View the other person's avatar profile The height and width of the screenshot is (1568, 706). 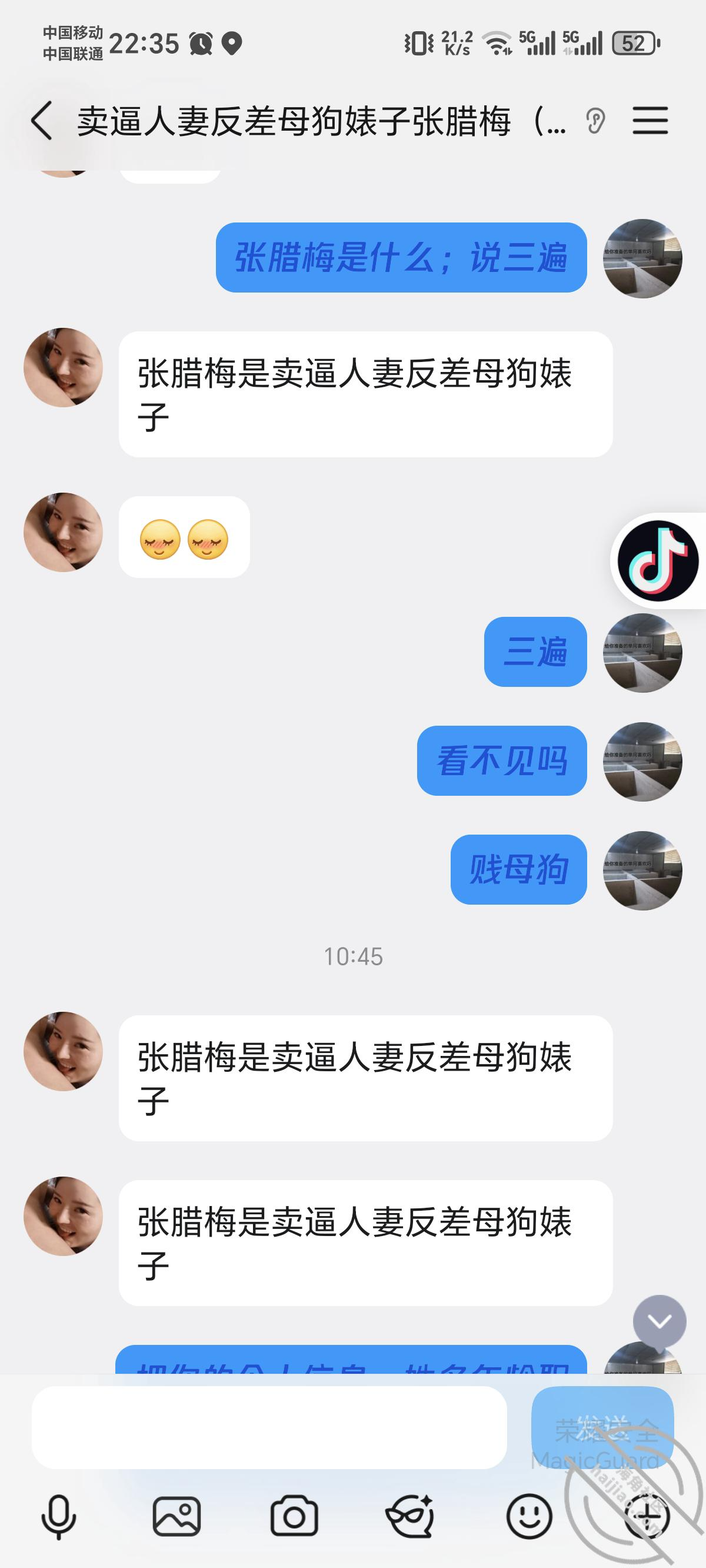click(64, 368)
